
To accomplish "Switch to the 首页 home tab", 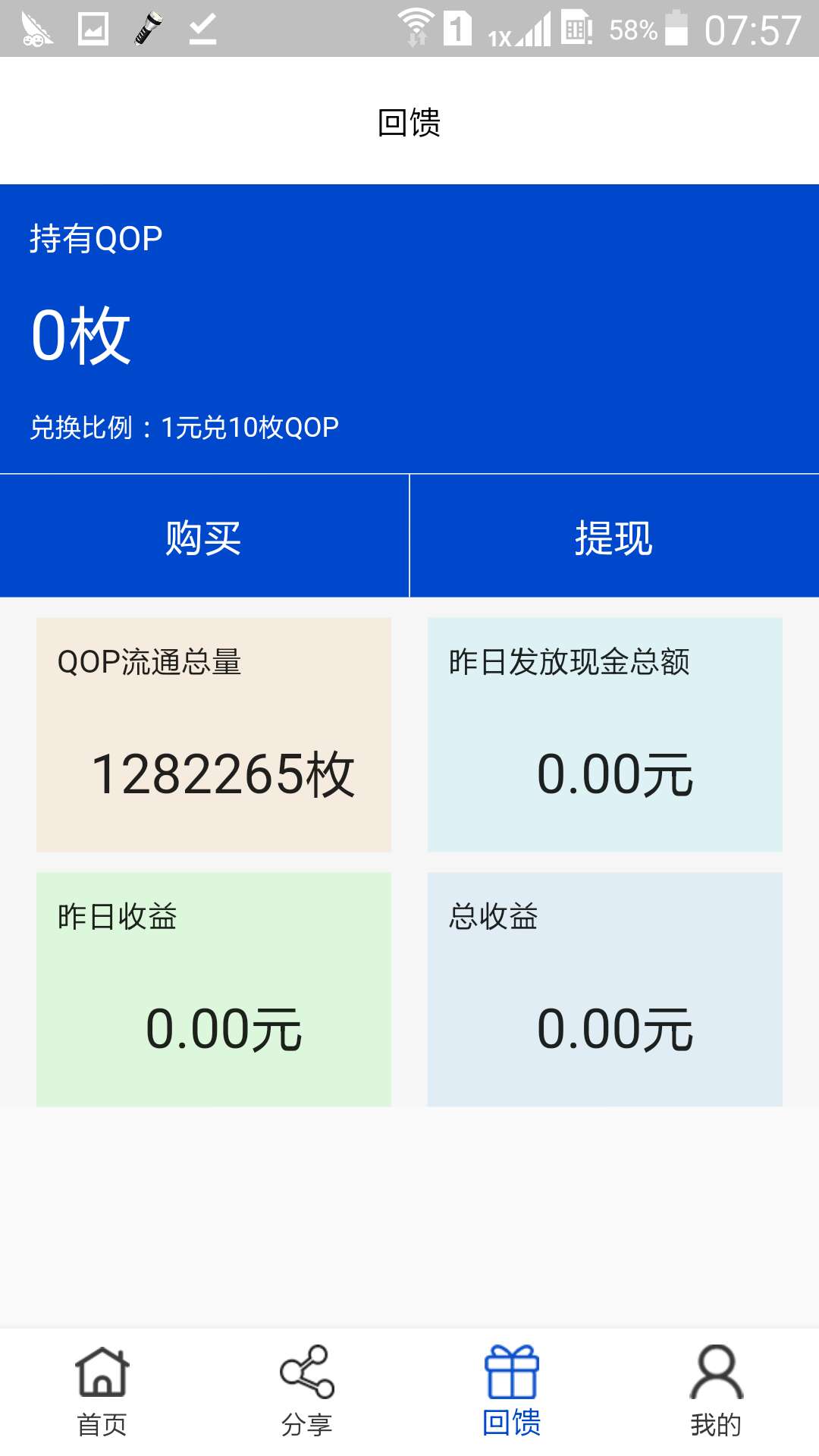I will pos(102,1392).
